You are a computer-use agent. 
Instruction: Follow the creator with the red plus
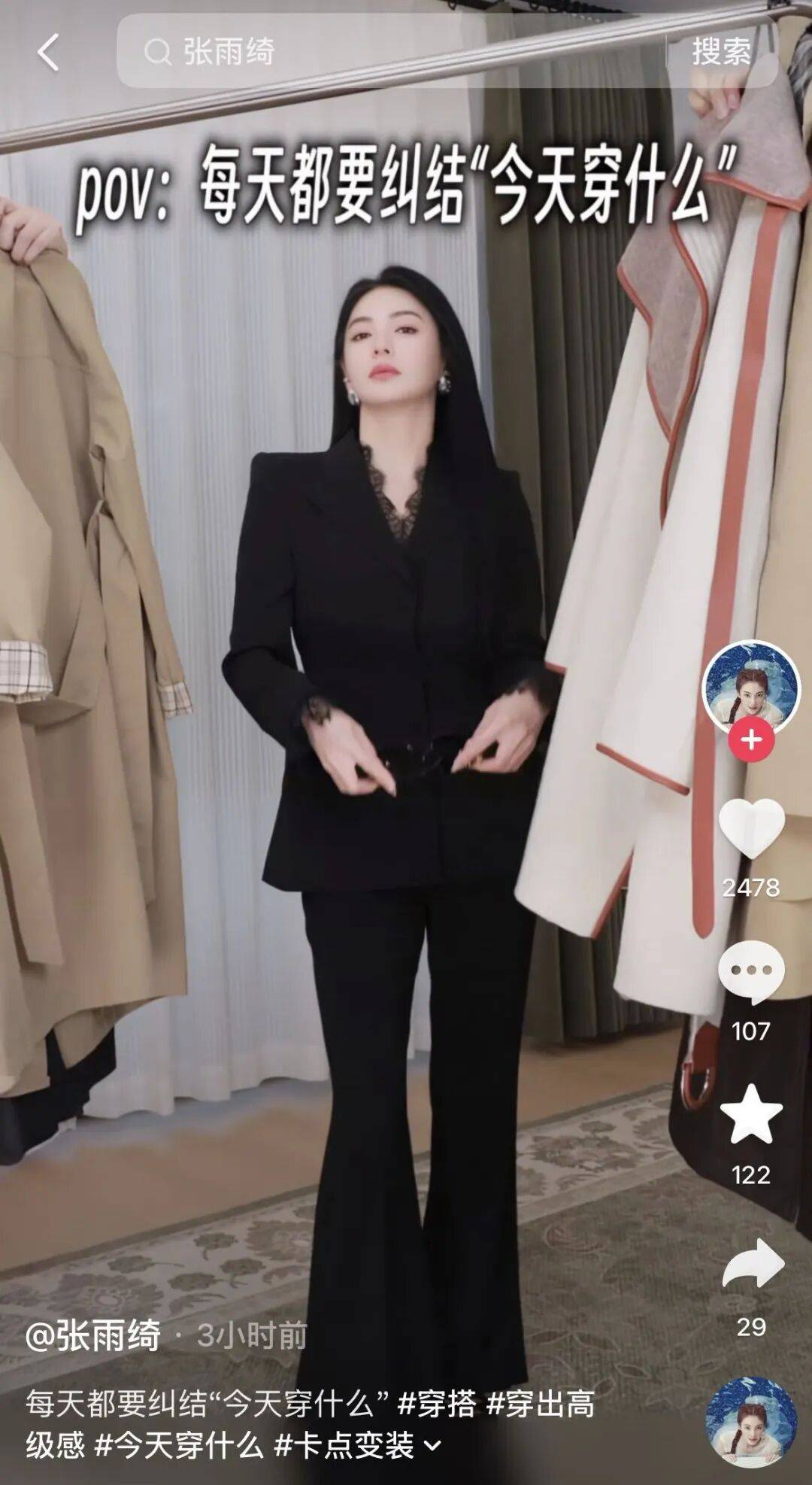750,739
